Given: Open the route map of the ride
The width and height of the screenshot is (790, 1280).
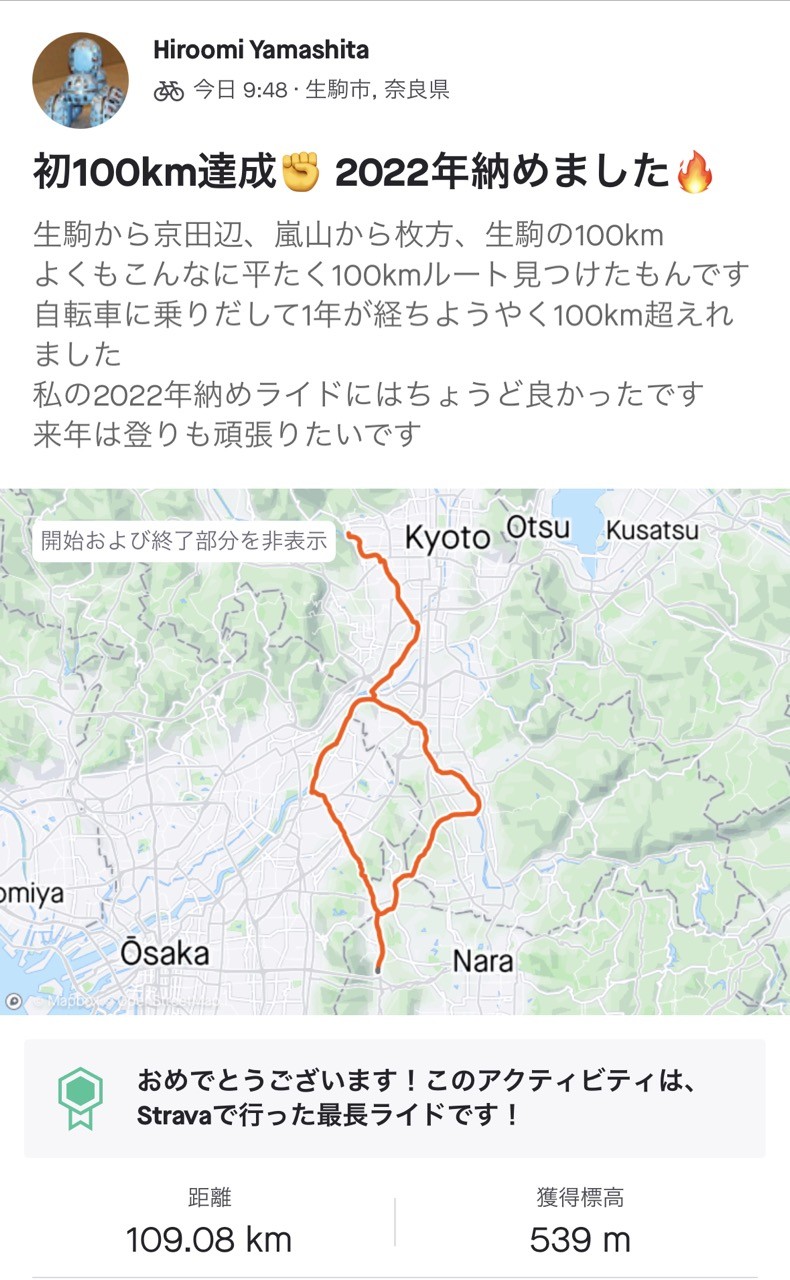Looking at the screenshot, I should pos(395,752).
